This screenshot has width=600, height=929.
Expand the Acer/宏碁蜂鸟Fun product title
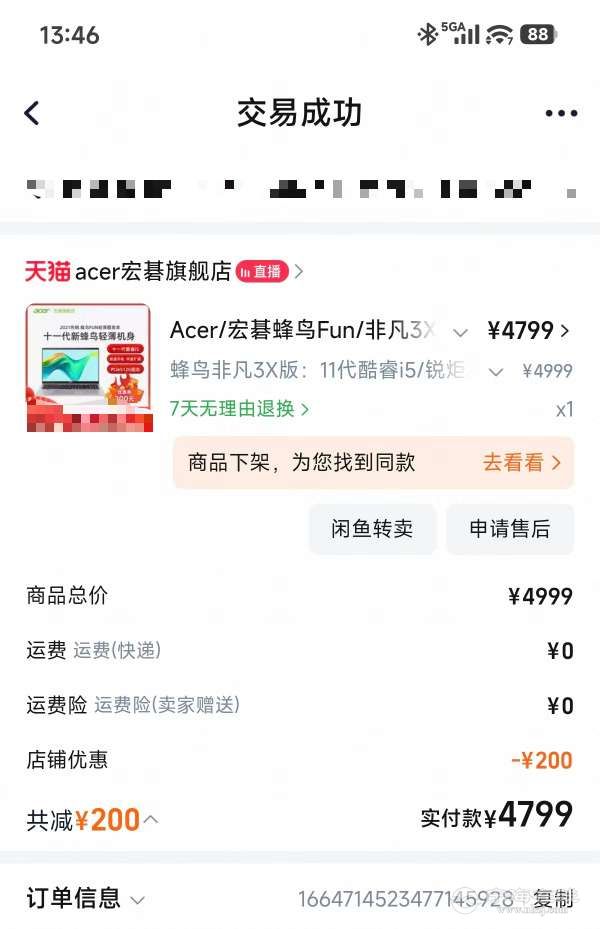[x=460, y=332]
